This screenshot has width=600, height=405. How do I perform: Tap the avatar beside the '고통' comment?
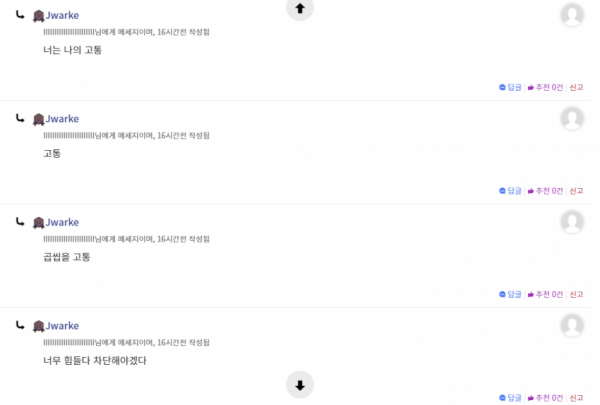pyautogui.click(x=572, y=118)
